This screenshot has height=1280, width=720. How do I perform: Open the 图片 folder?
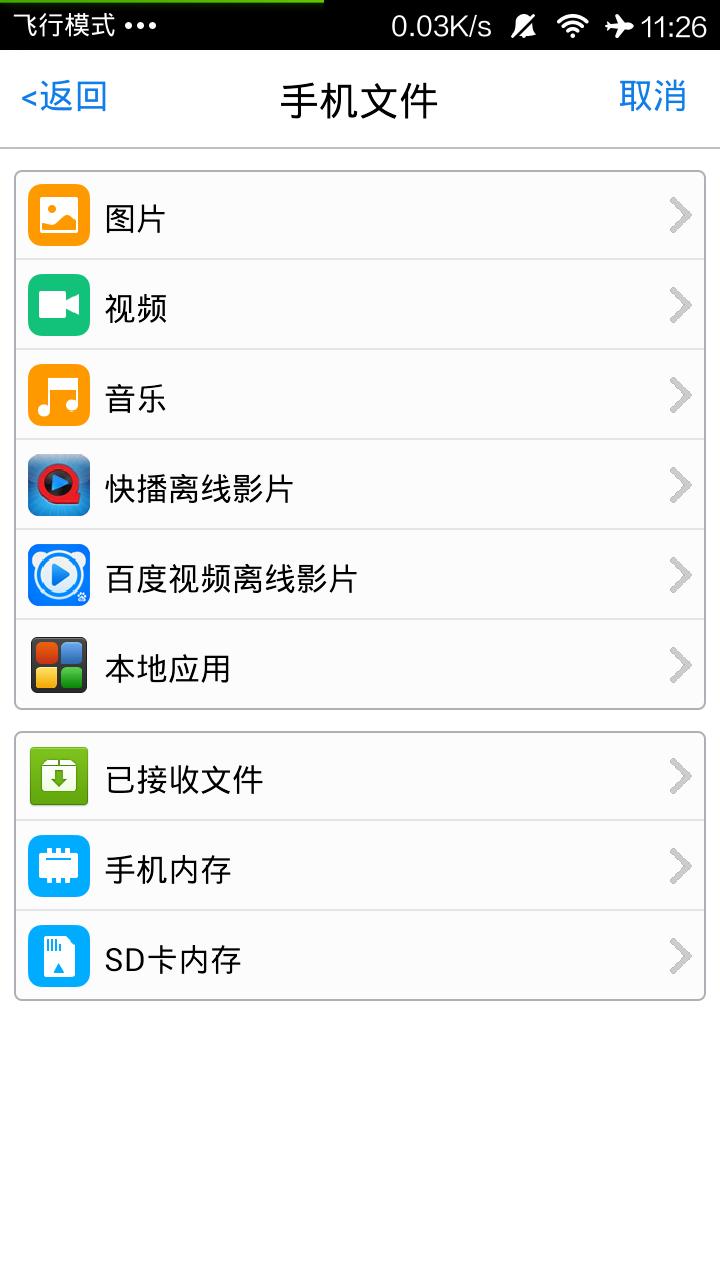point(360,215)
